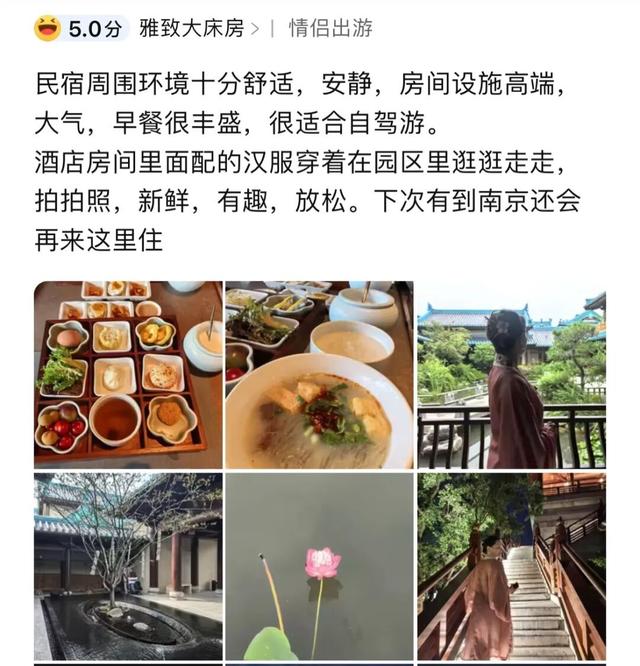640x666 pixels.
Task: Open the photo of the woman climbing stone stairs
Action: point(511,566)
